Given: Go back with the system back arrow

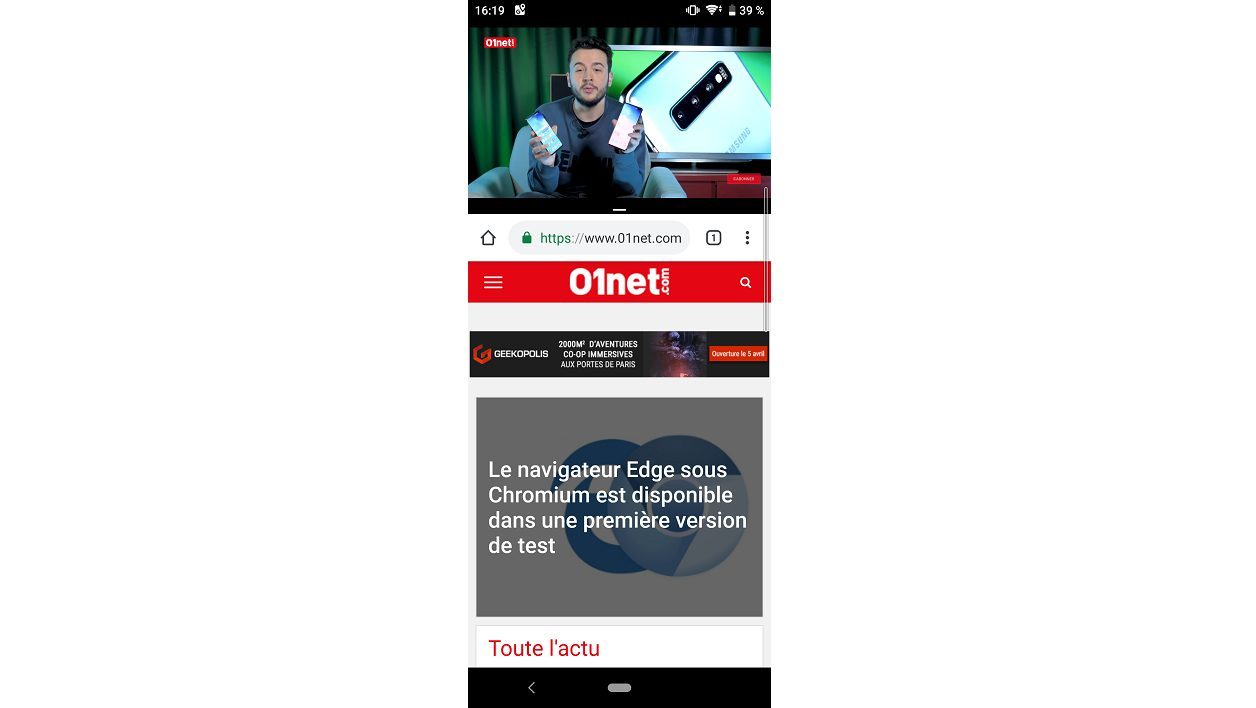Looking at the screenshot, I should 531,687.
